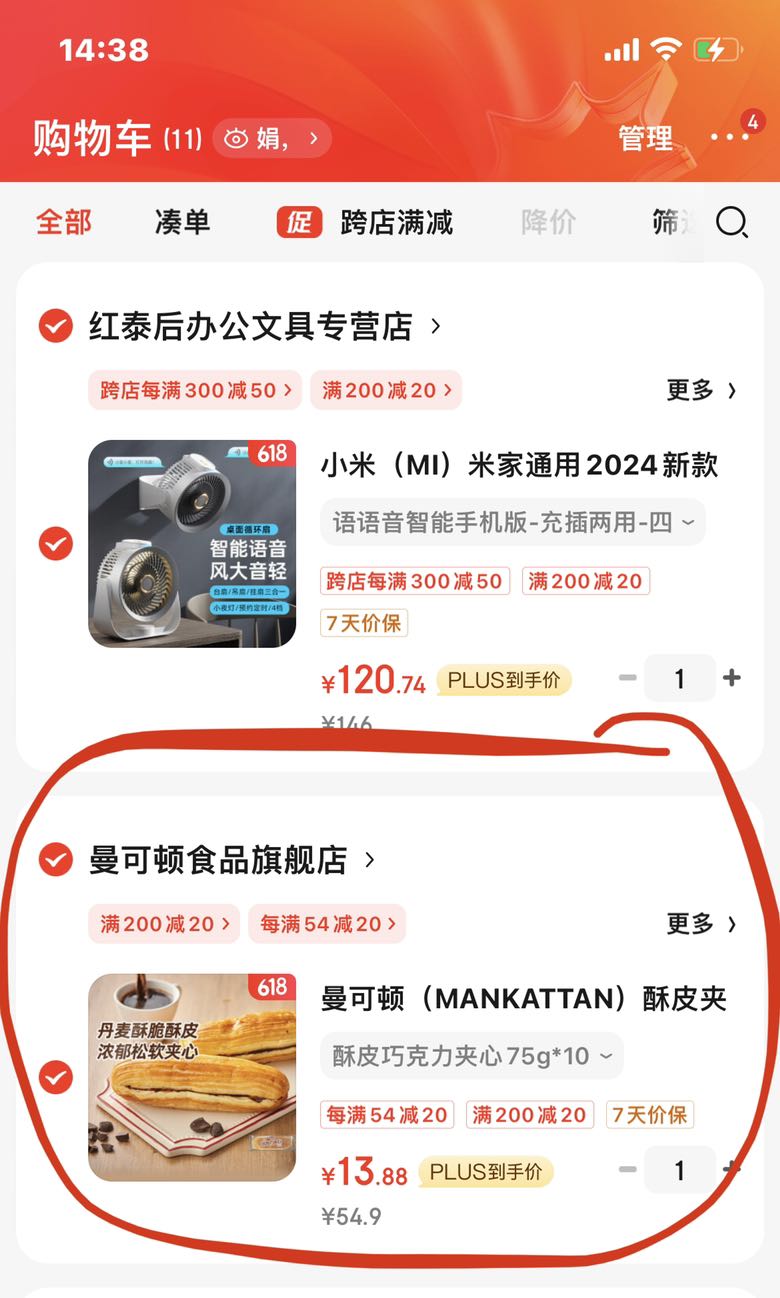Uncheck the Xiaomi fan item checkbox
Screen dimensions: 780x1298
(x=55, y=543)
